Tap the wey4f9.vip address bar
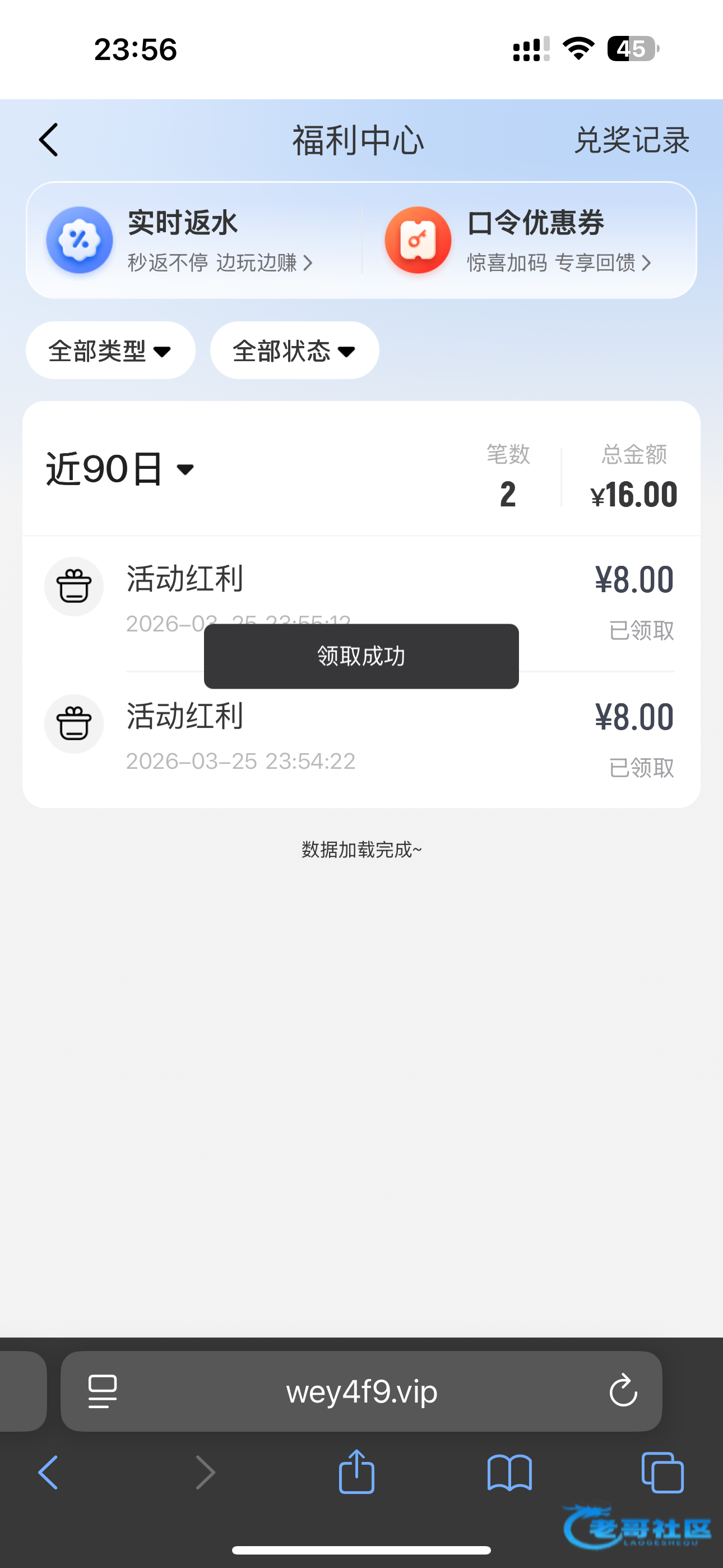723x1568 pixels. (x=361, y=1391)
